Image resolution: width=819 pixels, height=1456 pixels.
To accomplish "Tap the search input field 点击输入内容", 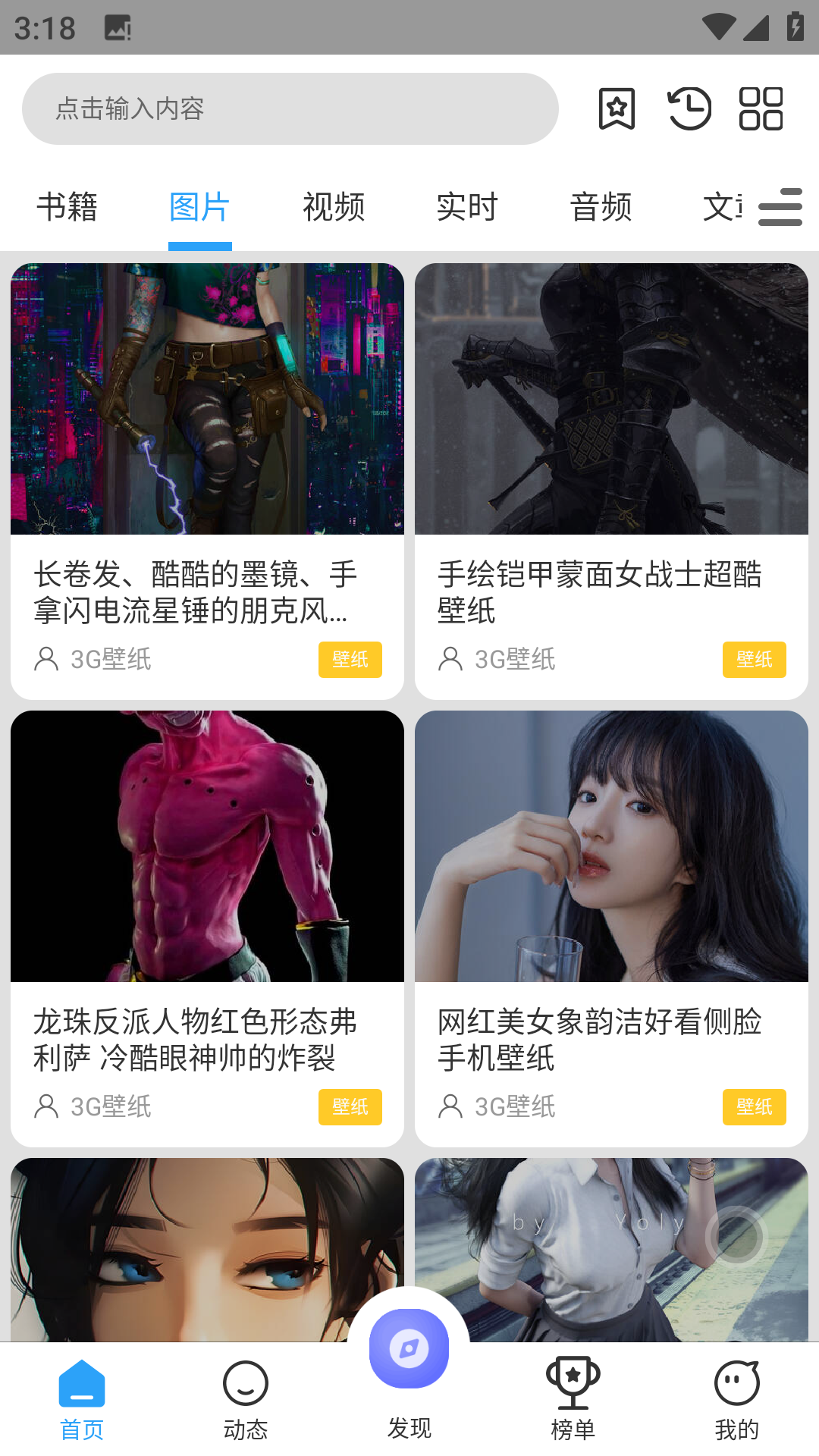I will 290,108.
